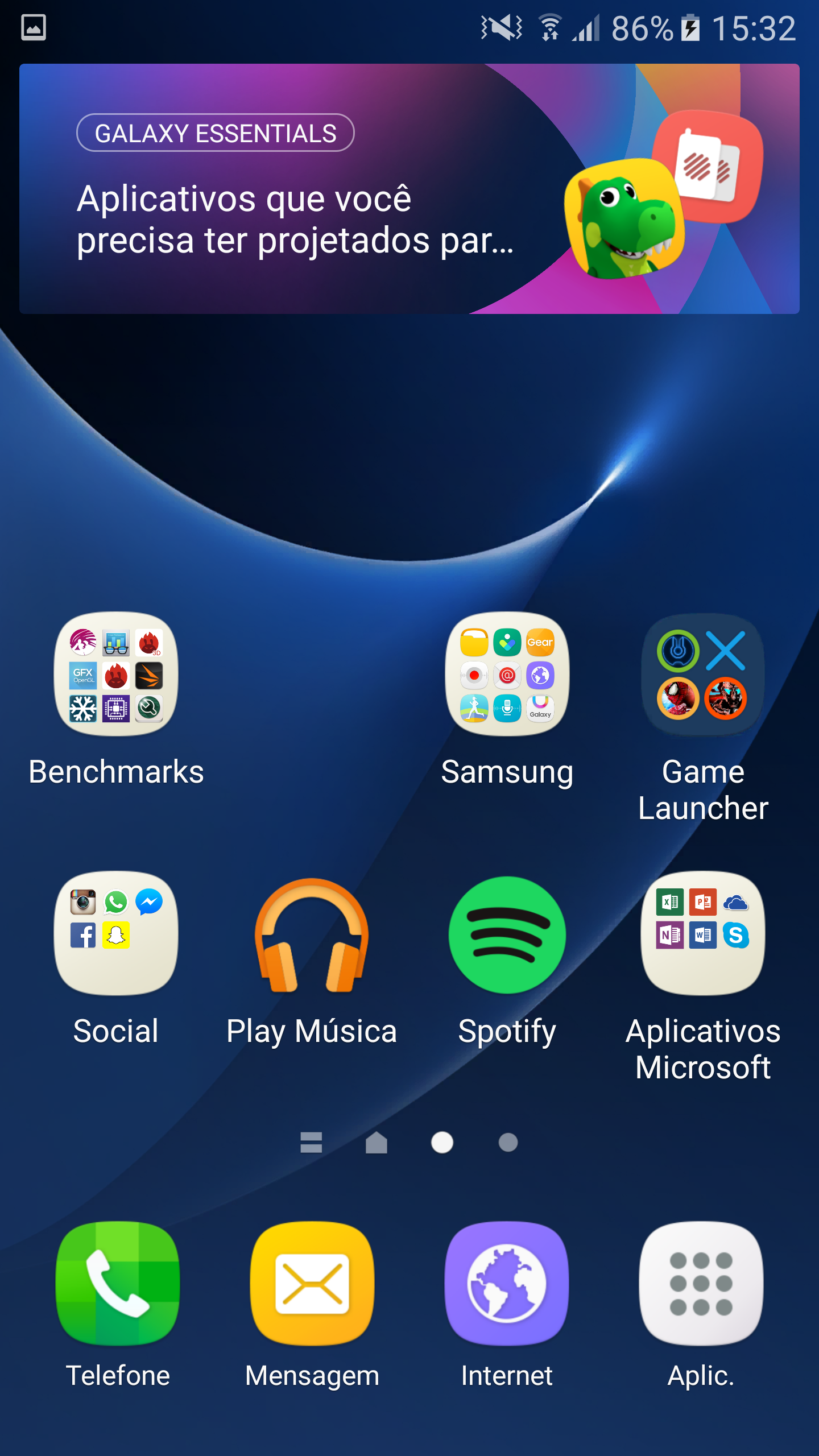Viewport: 819px width, 1456px height.
Task: Launch the Internet browser
Action: pos(507,1283)
